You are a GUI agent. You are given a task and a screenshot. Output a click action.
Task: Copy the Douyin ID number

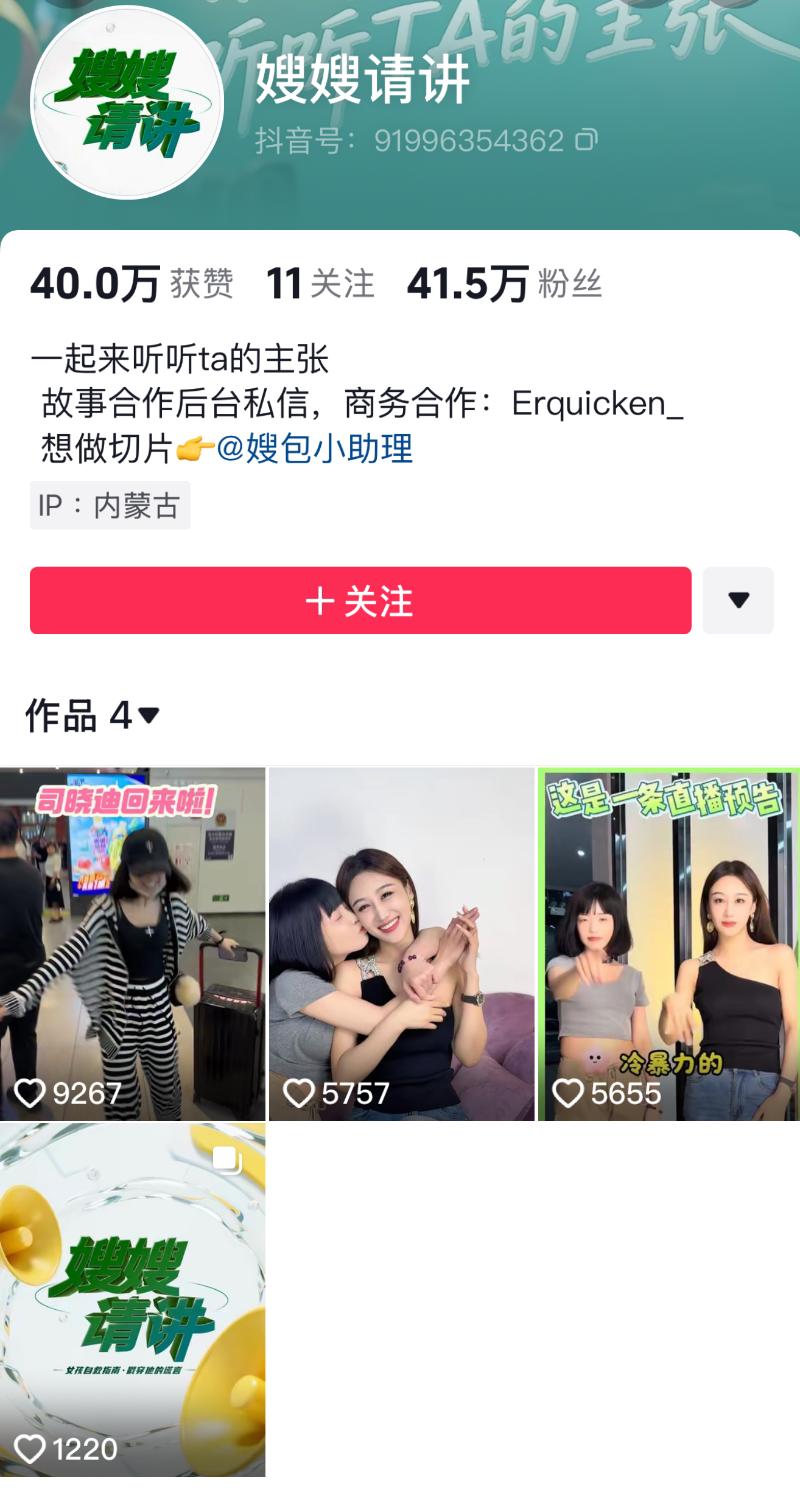tap(587, 140)
